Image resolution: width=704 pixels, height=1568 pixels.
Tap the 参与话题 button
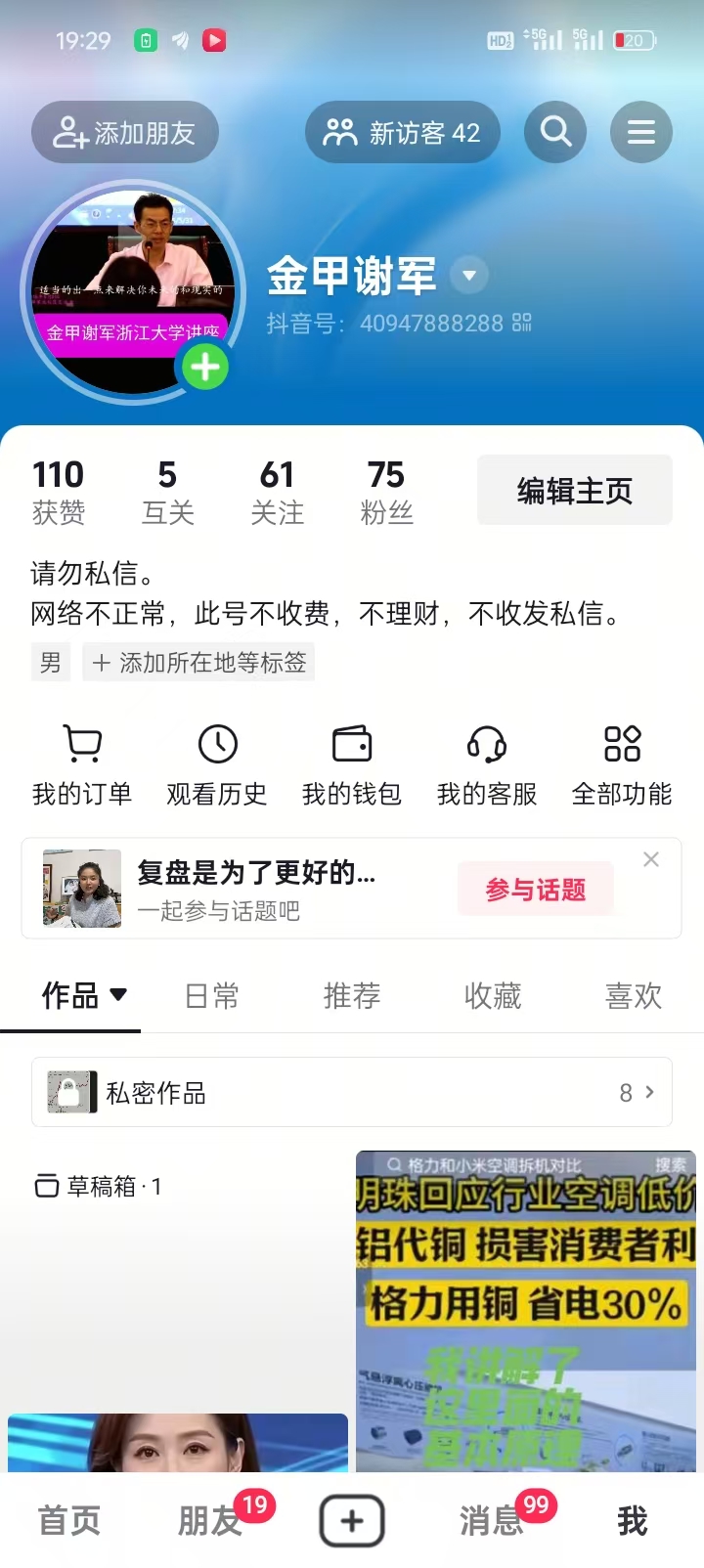tap(535, 890)
